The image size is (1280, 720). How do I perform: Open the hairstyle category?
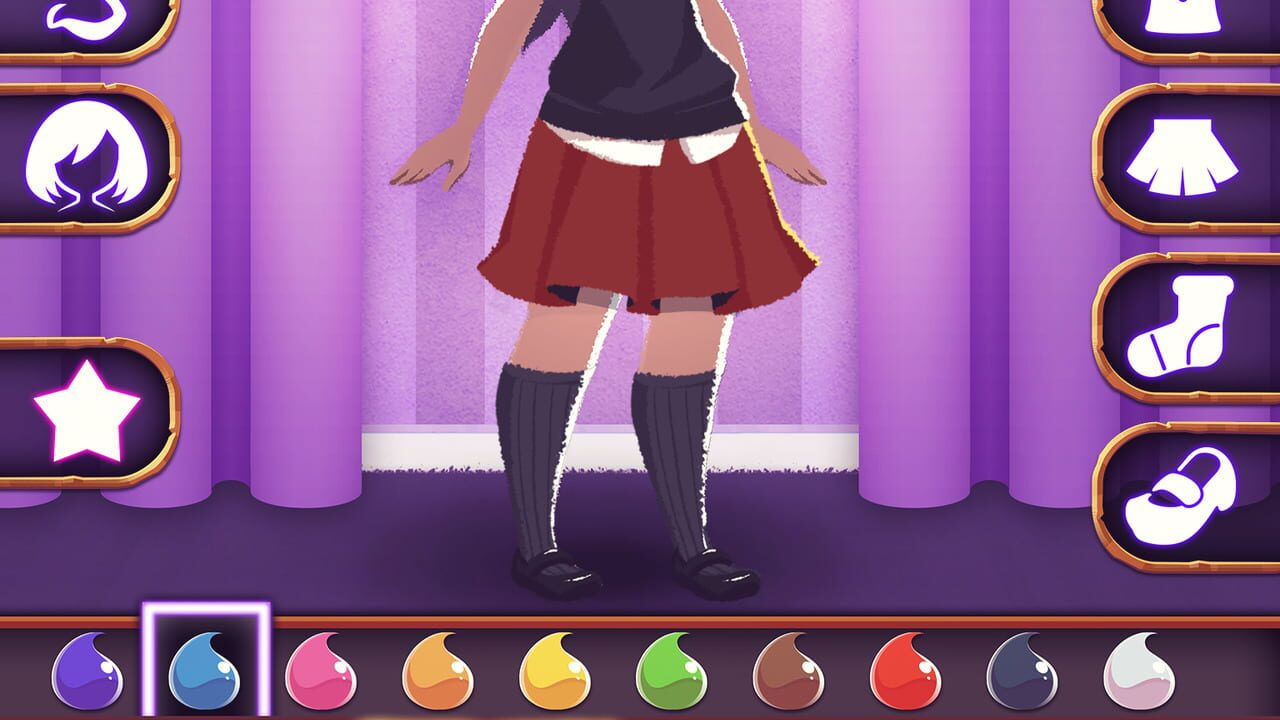pos(87,157)
